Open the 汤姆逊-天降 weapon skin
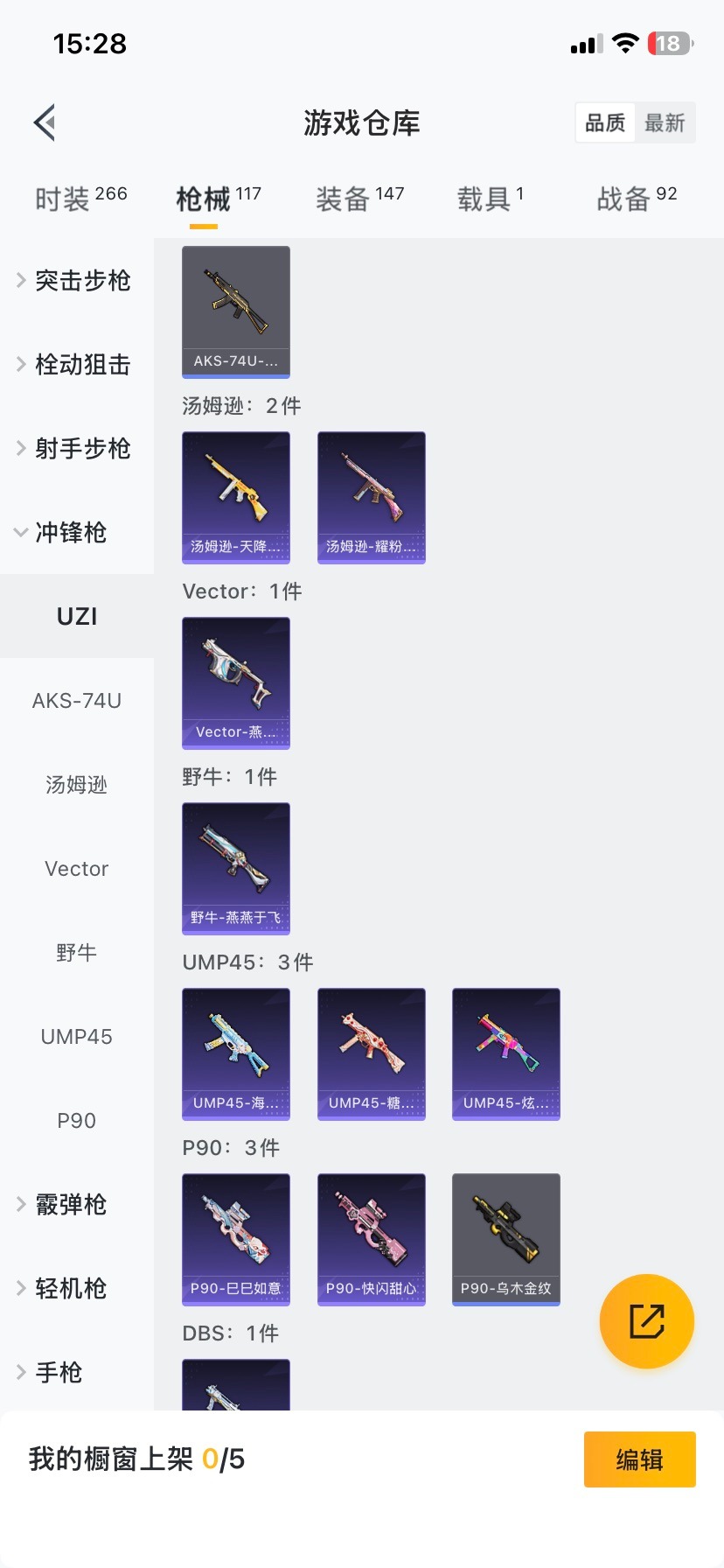The height and width of the screenshot is (1568, 724). [x=235, y=497]
